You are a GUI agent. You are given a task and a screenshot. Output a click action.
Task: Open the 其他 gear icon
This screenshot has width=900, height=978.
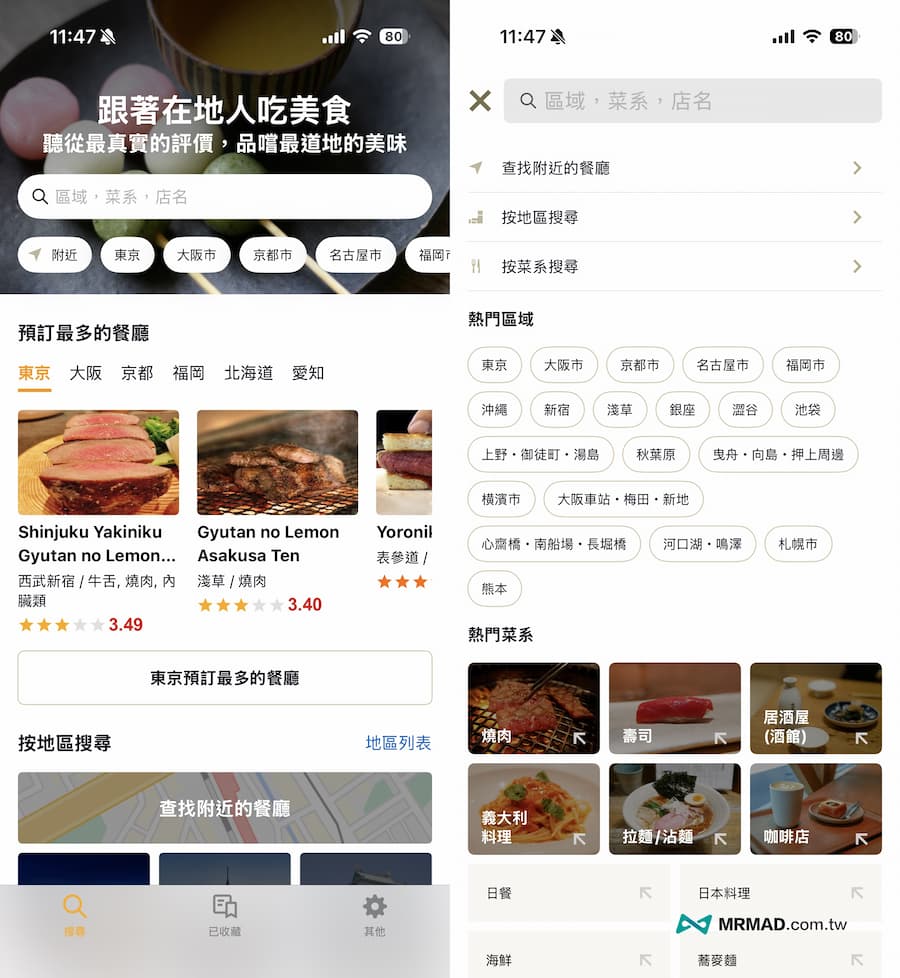(374, 908)
